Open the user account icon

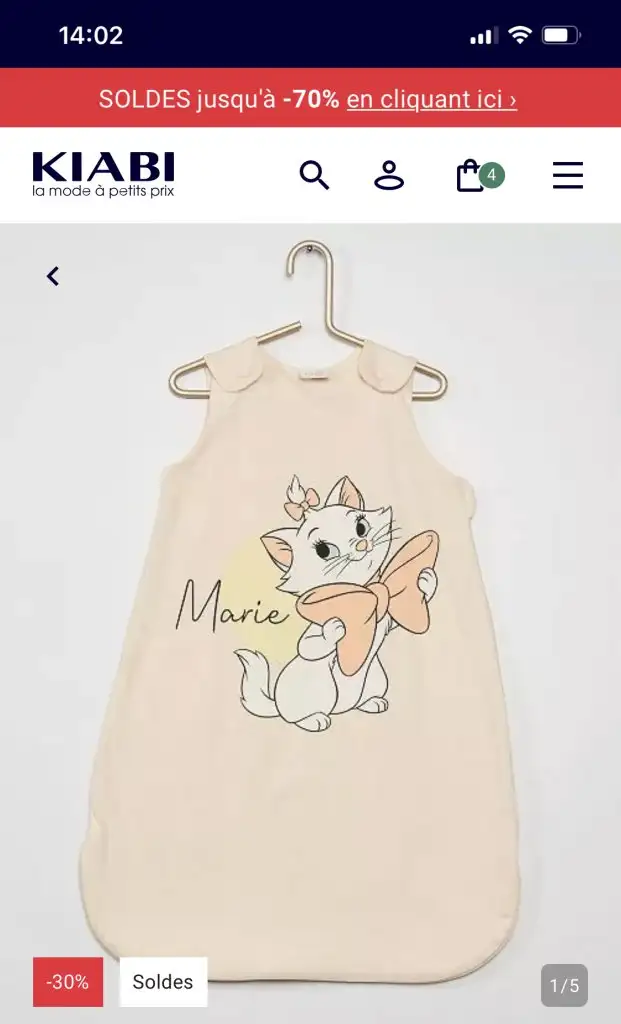389,175
